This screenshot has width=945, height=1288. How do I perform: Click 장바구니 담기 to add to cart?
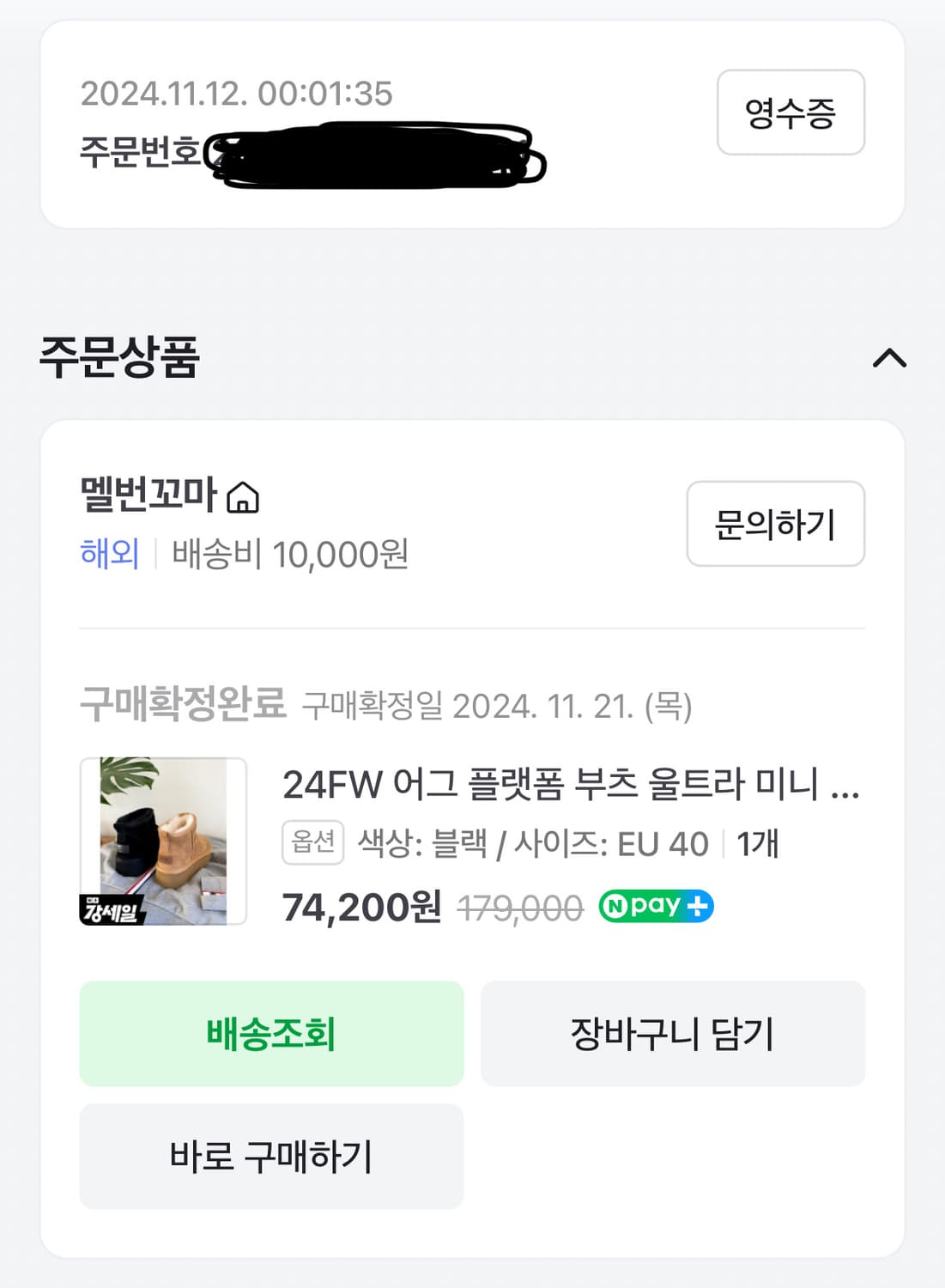tap(673, 1033)
